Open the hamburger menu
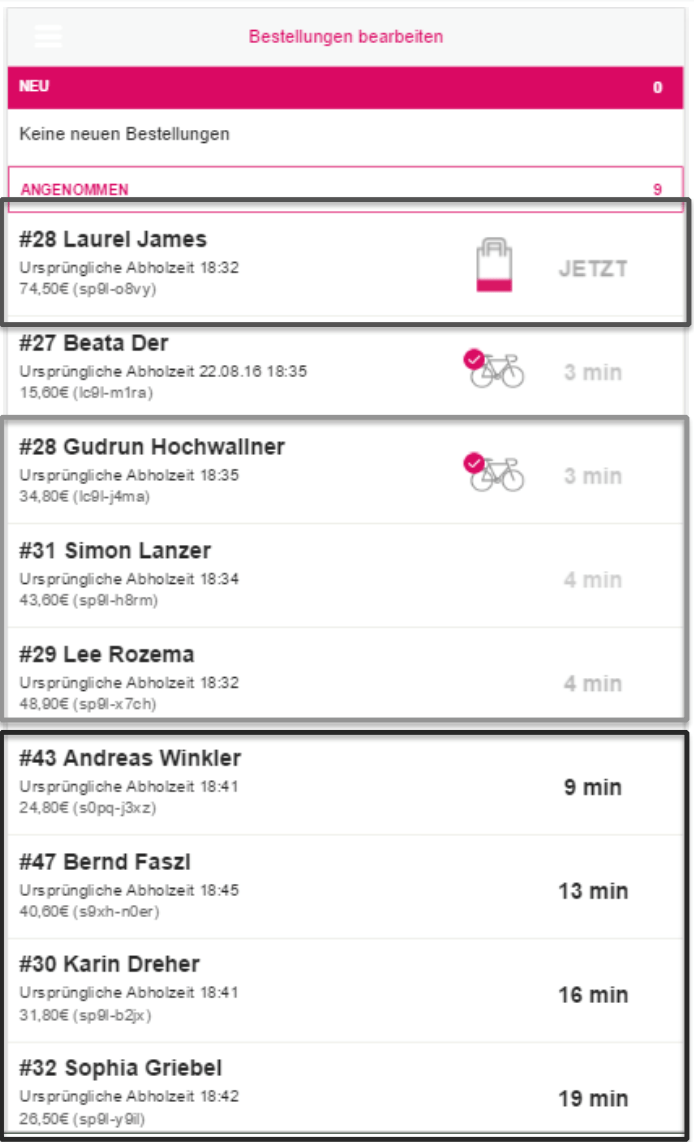Screen dimensions: 694x1142 coord(49,36)
